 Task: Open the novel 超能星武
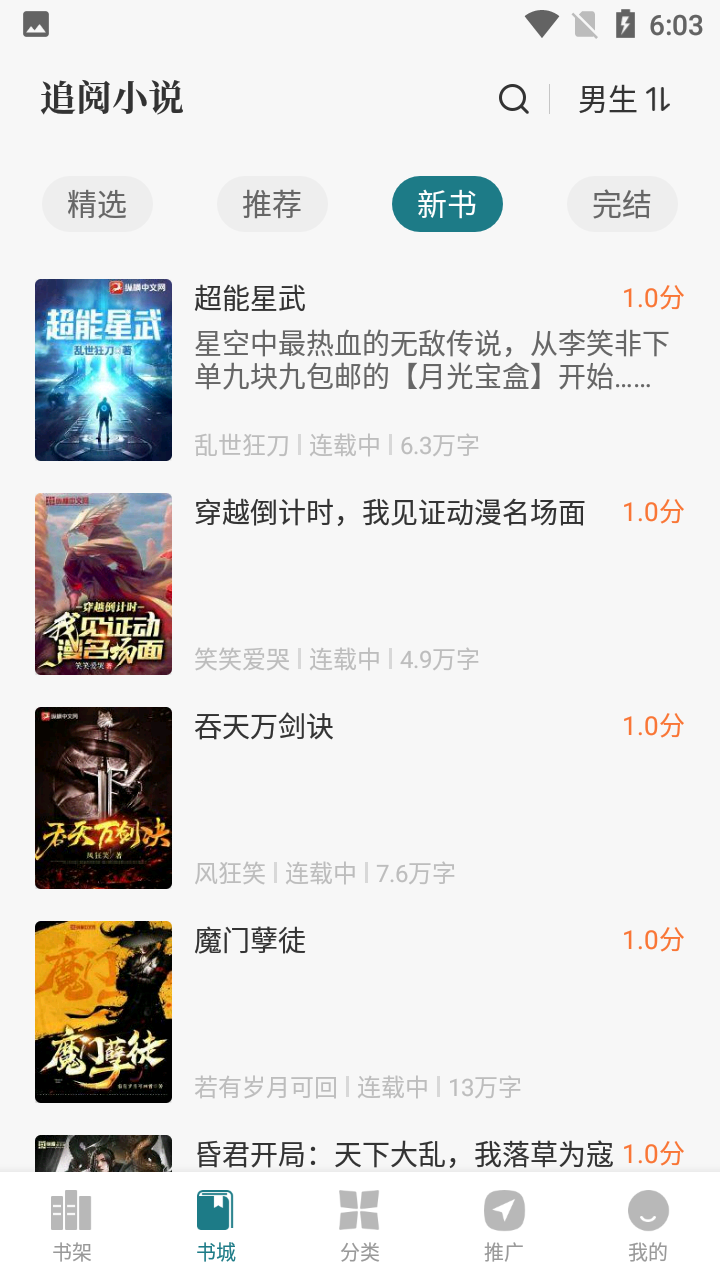[360, 370]
